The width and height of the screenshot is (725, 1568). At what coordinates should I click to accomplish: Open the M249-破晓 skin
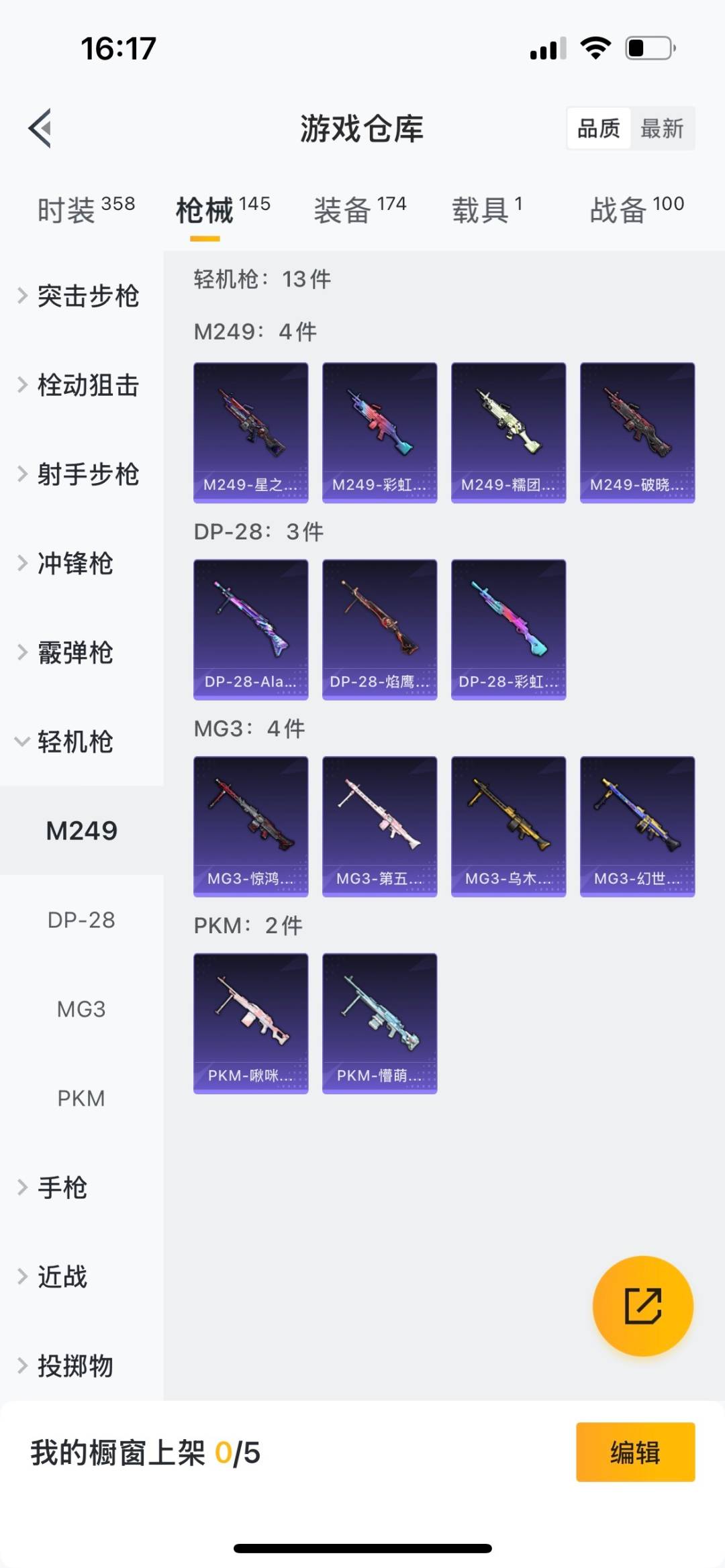point(637,432)
